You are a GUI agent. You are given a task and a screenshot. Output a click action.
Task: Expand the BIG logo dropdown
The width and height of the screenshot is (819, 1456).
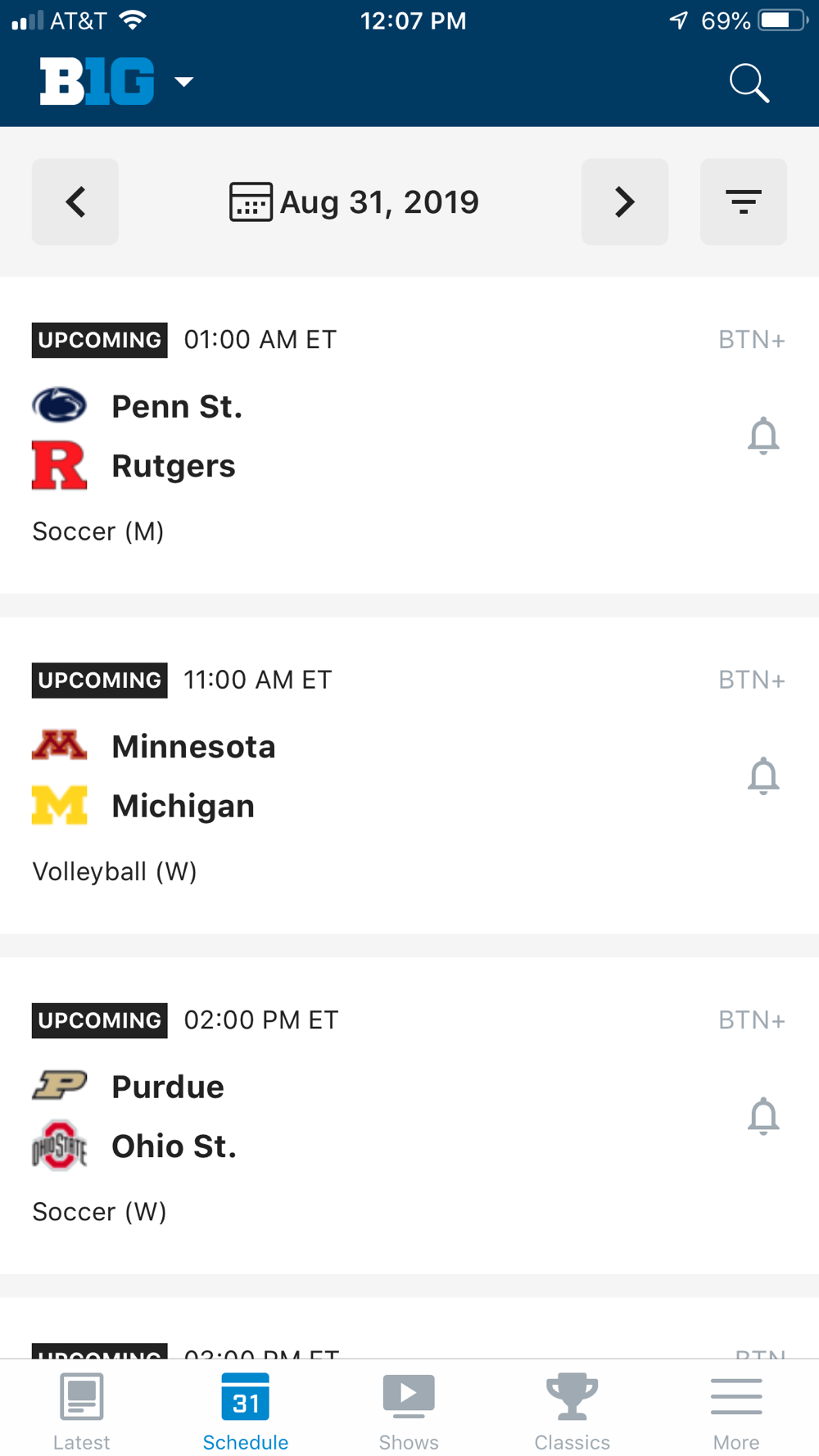point(117,81)
